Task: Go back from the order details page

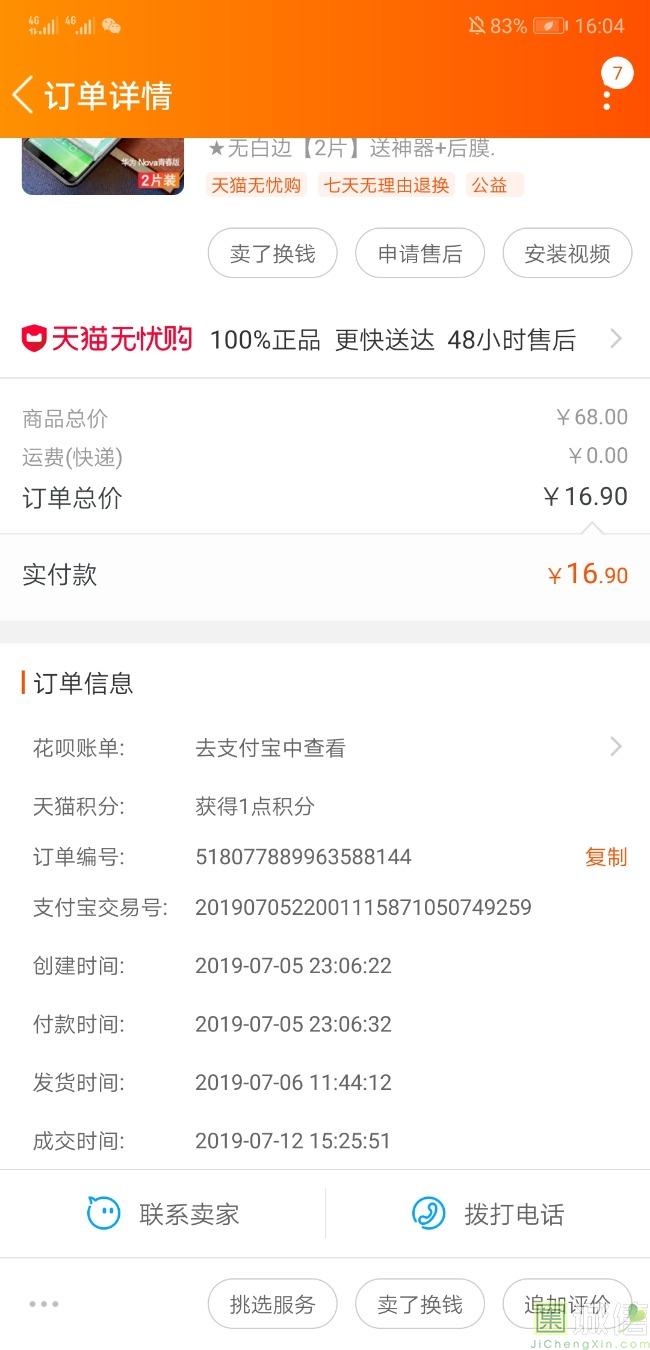Action: coord(24,95)
